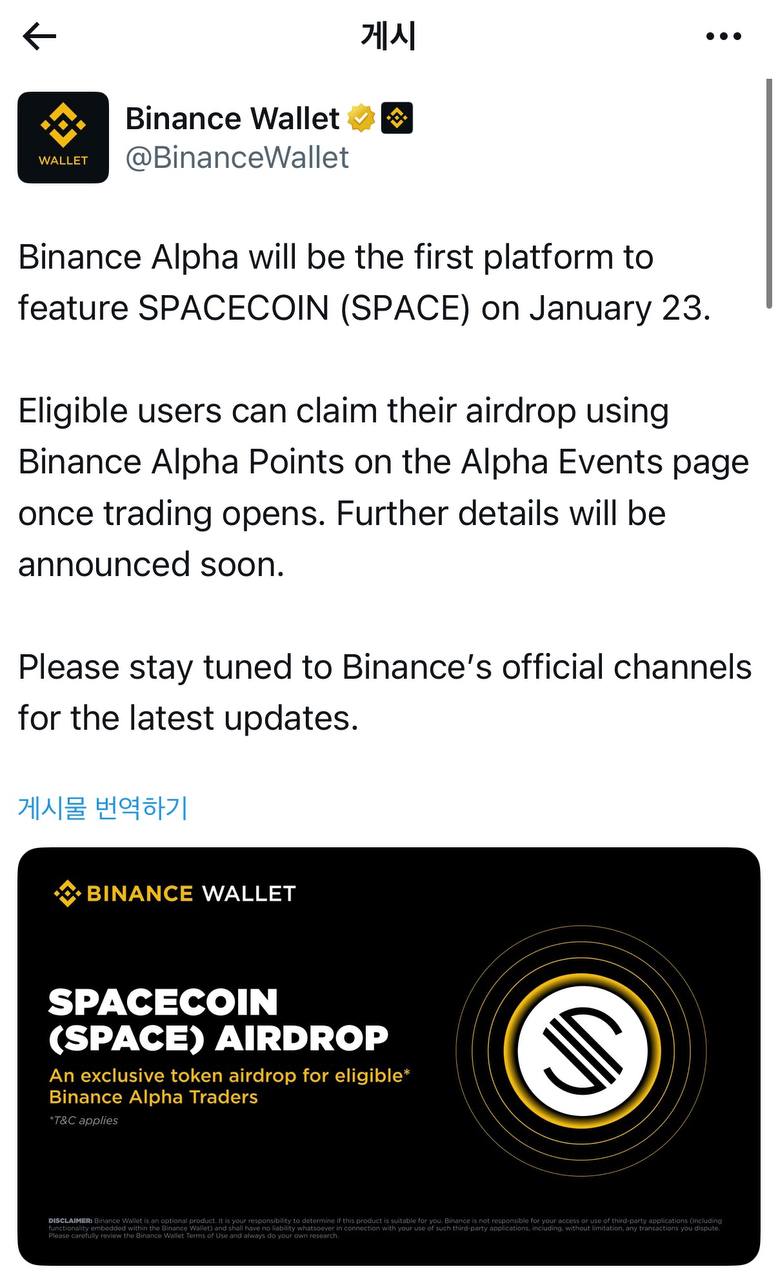Open the three-dot overflow menu

pyautogui.click(x=723, y=37)
